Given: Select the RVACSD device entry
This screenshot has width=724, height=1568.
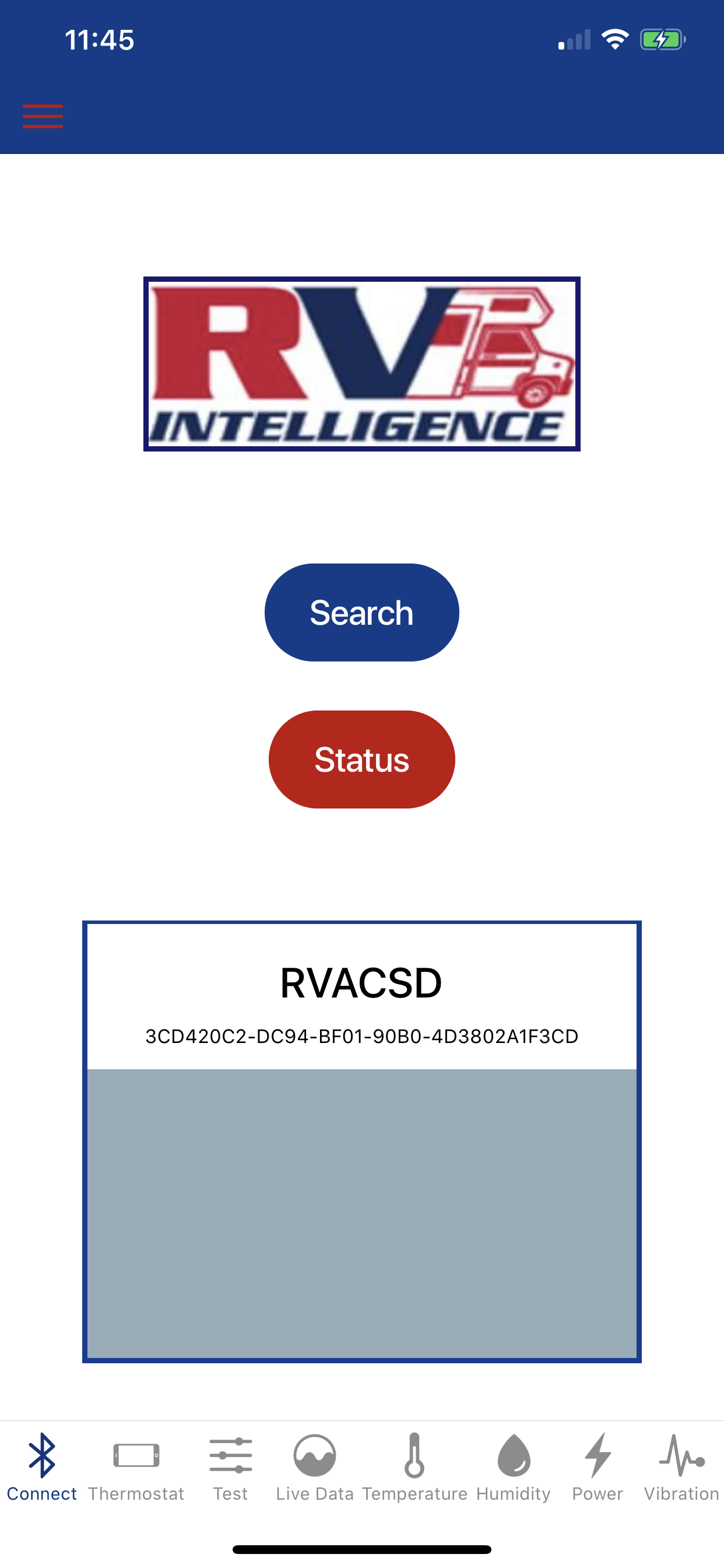Looking at the screenshot, I should [x=361, y=998].
